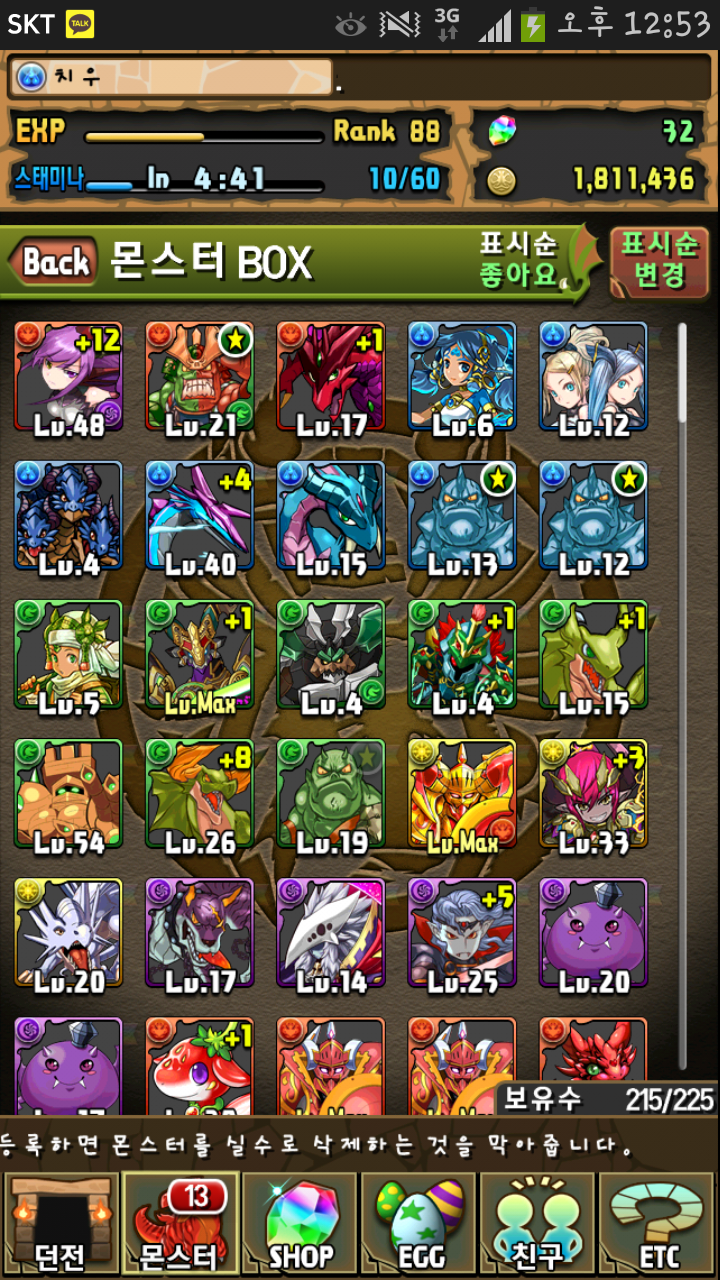
Task: Open the 던전 tab
Action: (60, 1223)
